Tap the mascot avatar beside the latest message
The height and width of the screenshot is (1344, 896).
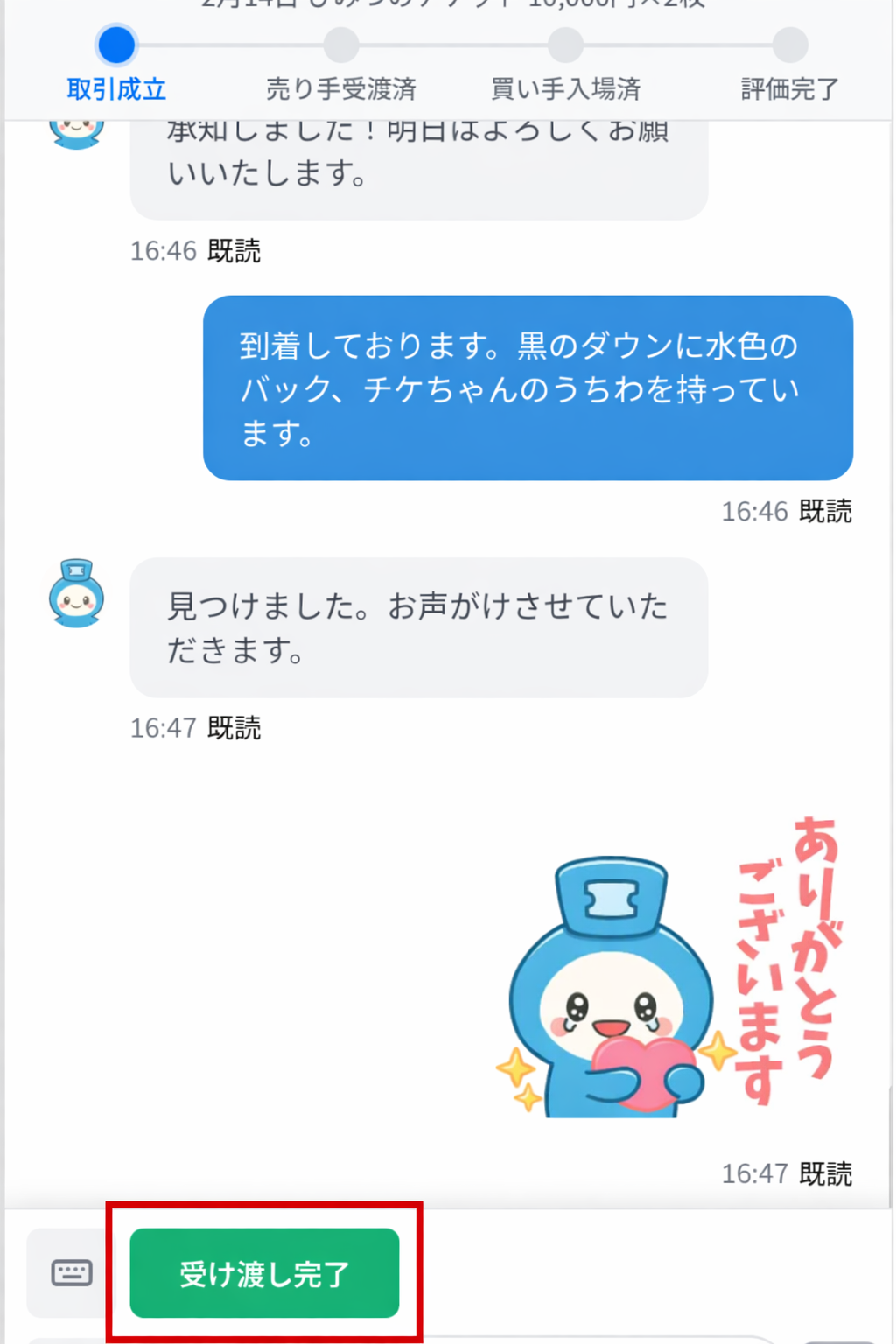[77, 593]
